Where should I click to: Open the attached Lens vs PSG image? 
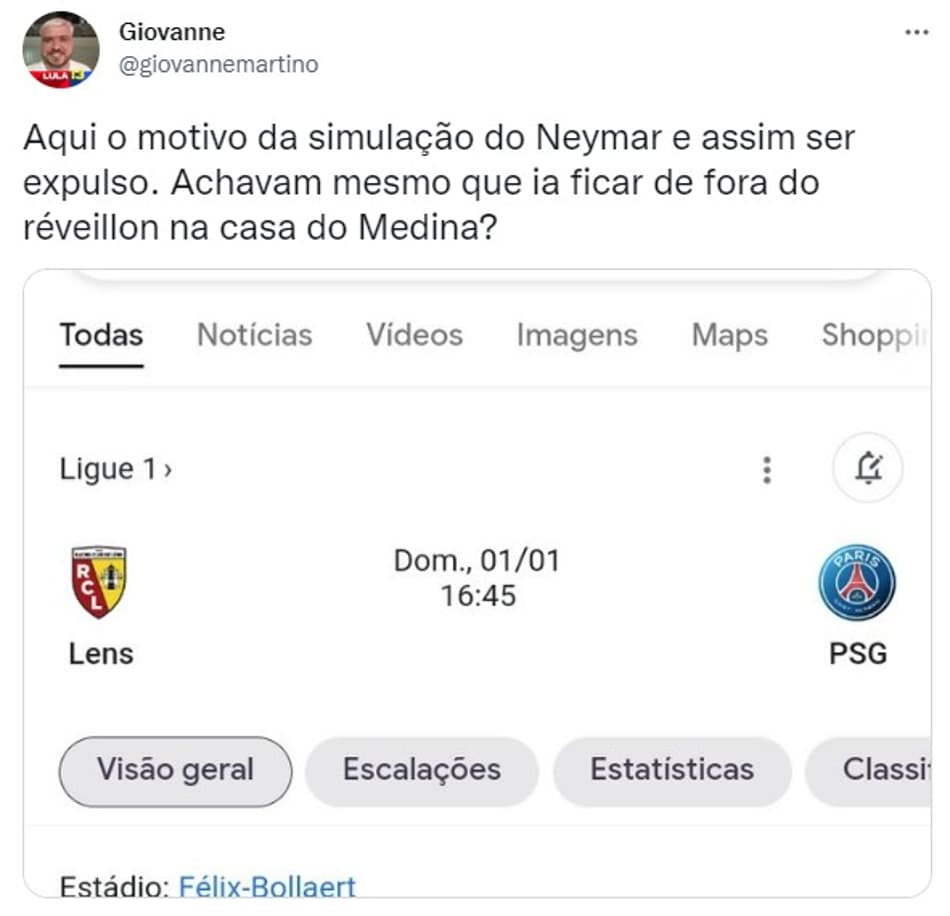[476, 580]
